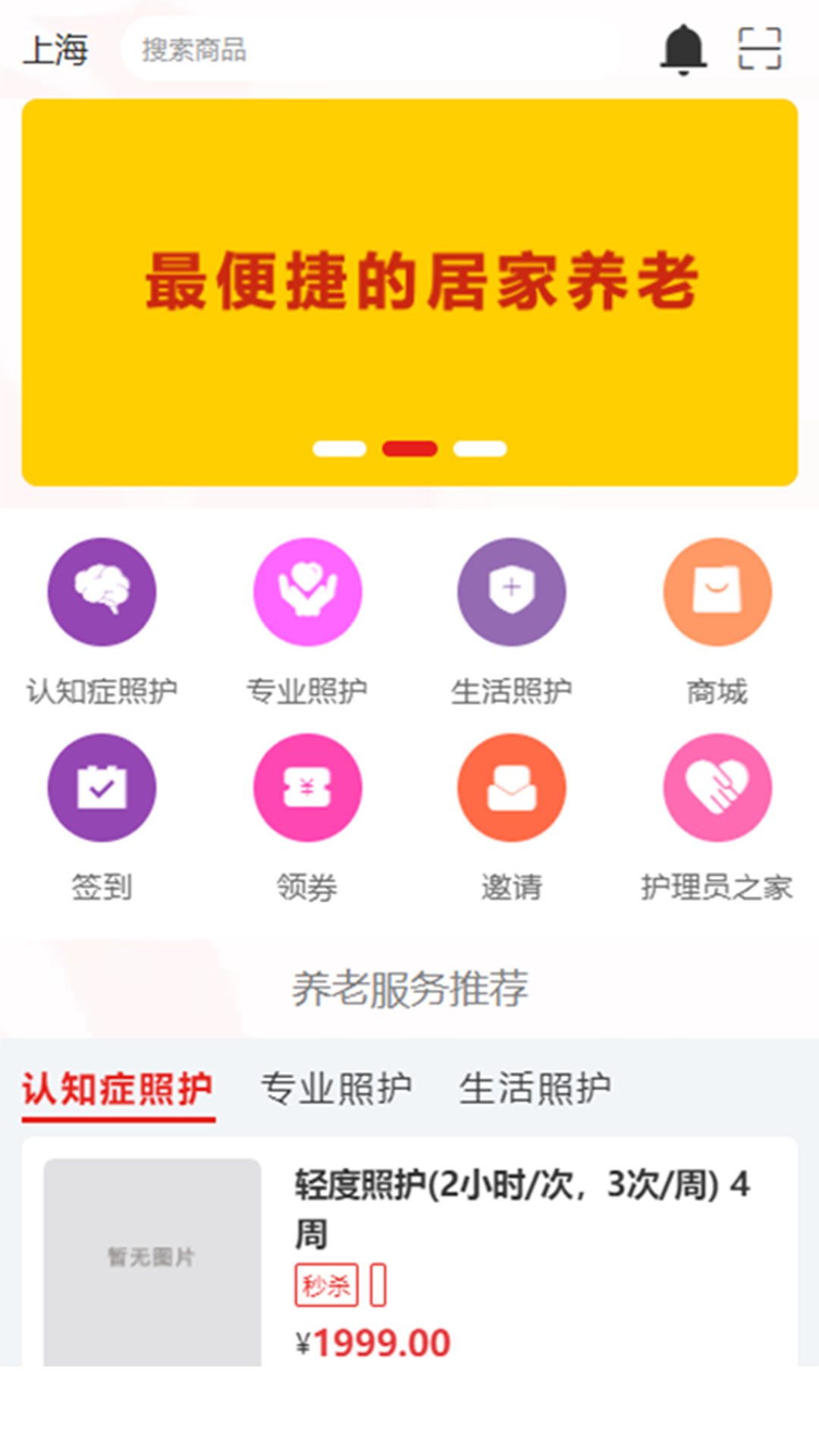Tap the third carousel dot

tap(479, 448)
